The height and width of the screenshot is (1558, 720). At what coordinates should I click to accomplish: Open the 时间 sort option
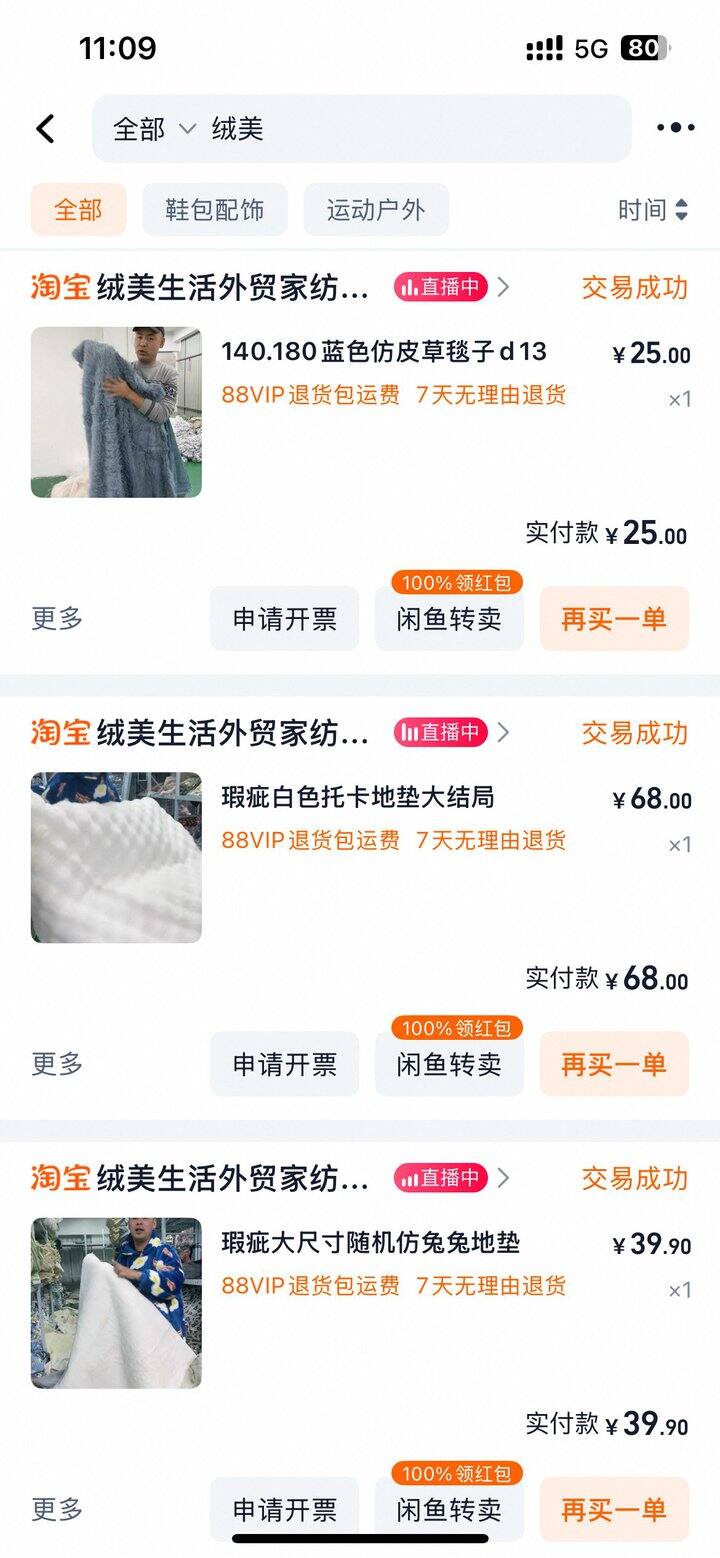[x=652, y=210]
